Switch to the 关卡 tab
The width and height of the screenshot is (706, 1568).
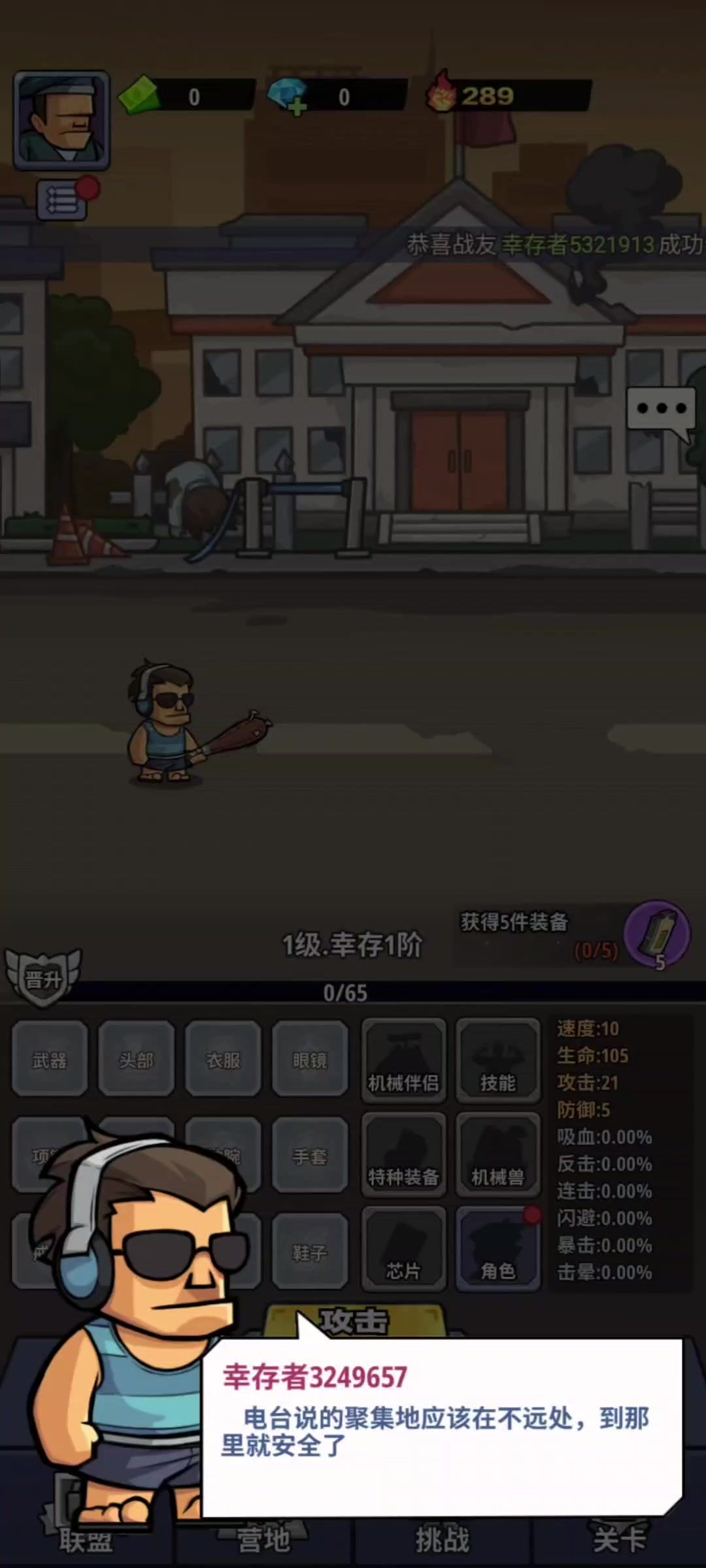coord(619,1540)
